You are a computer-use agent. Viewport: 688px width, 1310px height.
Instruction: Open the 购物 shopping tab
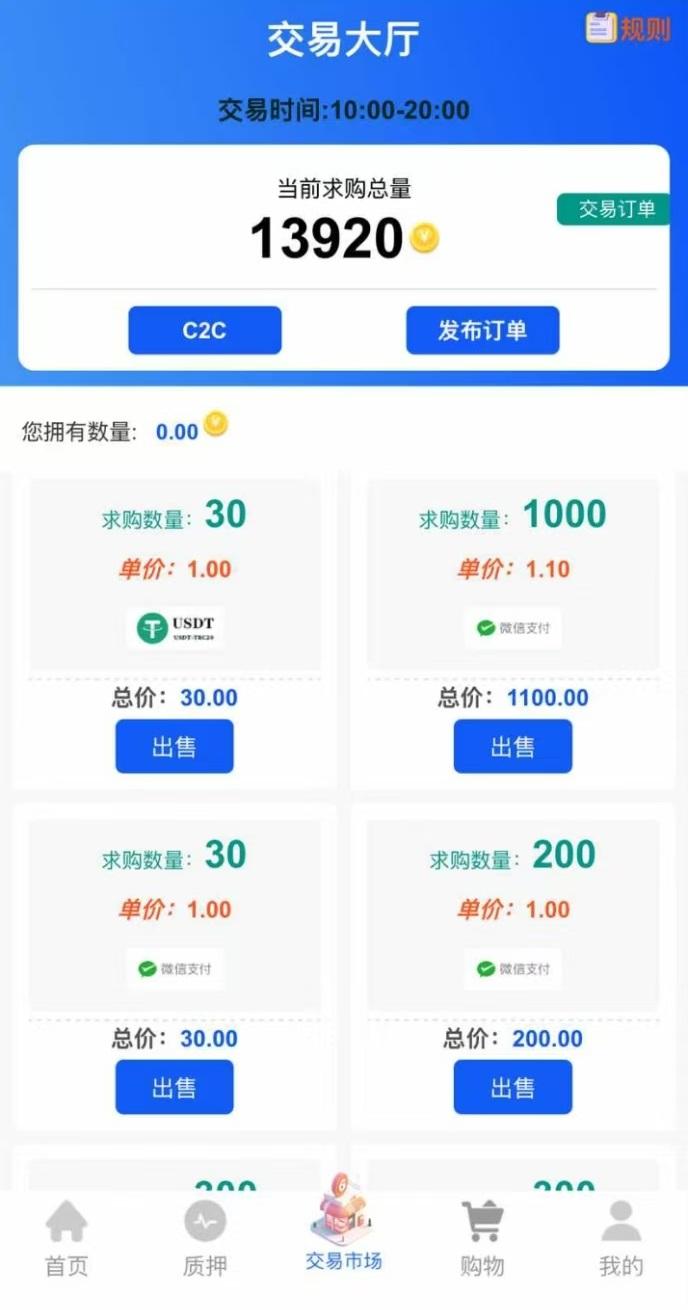point(482,1240)
